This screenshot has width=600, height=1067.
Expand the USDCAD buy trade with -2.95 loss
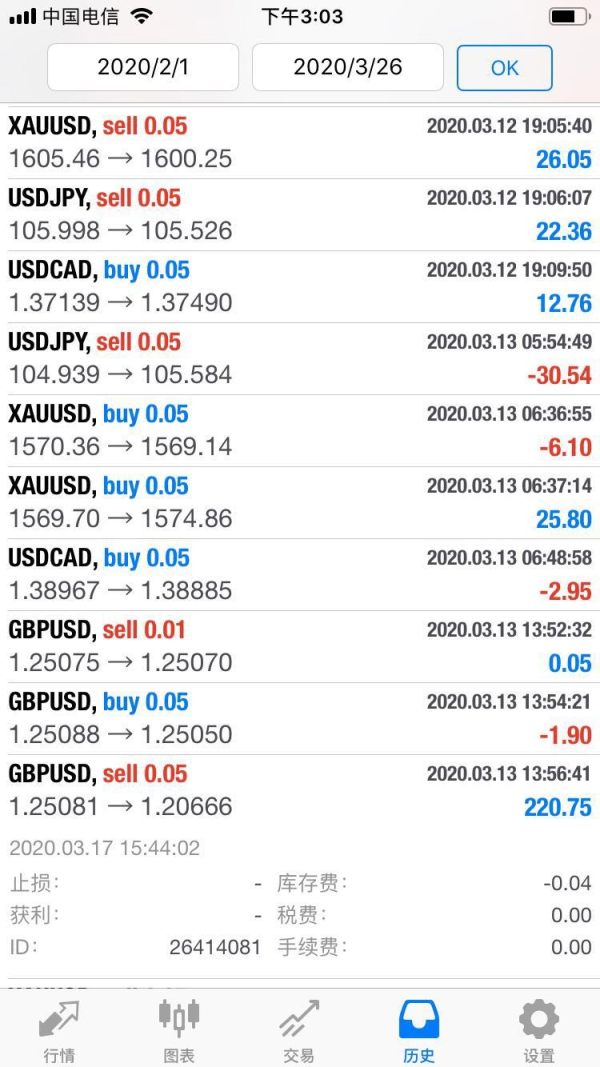point(300,575)
